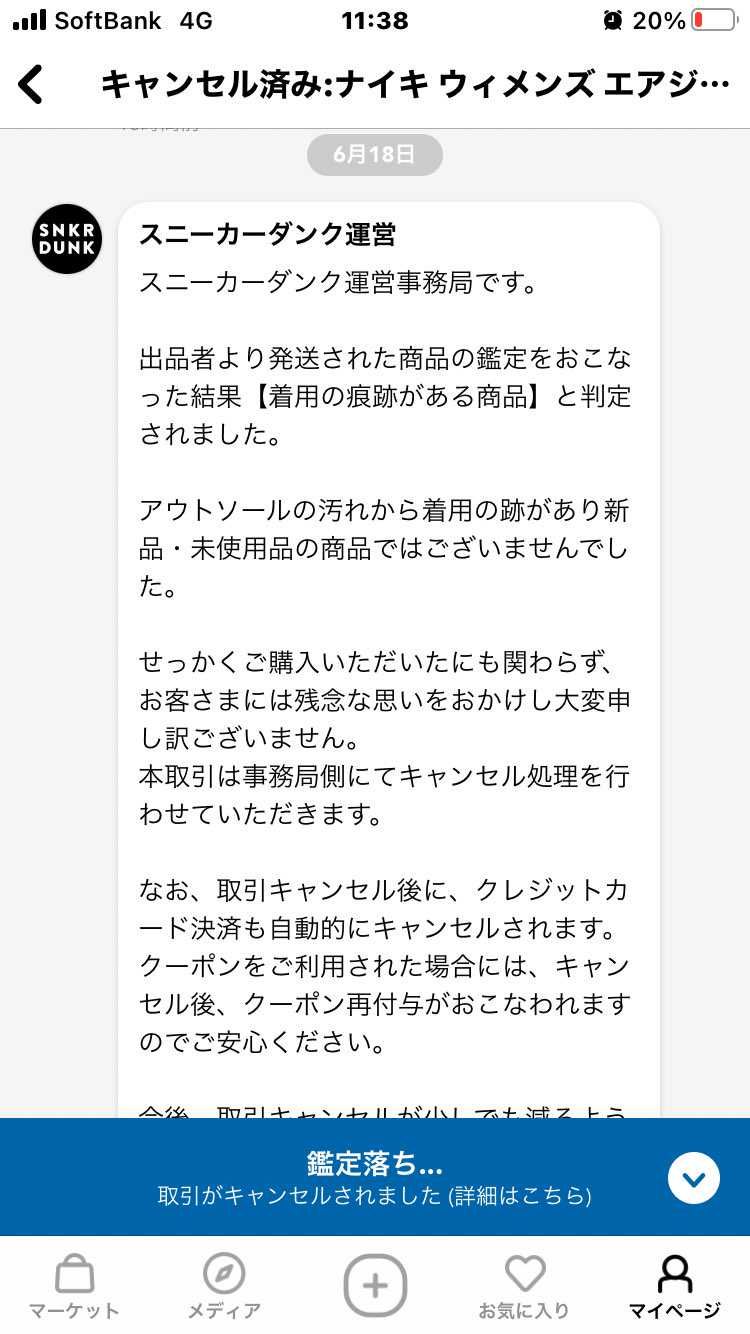The height and width of the screenshot is (1334, 750).
Task: Collapse the blue notice with the down arrow
Action: tap(694, 1178)
